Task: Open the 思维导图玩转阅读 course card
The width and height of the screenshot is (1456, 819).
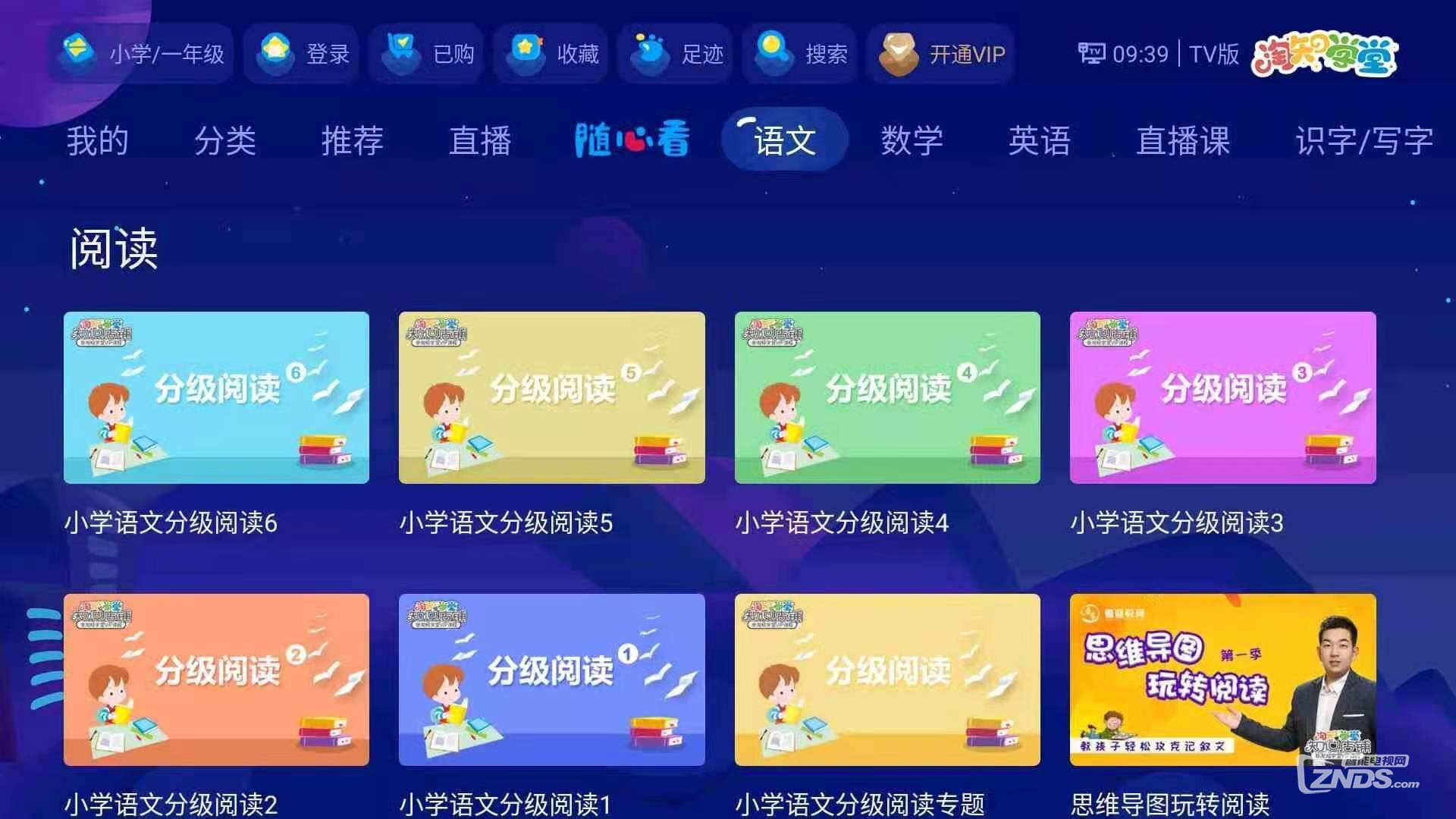Action: tap(1222, 679)
